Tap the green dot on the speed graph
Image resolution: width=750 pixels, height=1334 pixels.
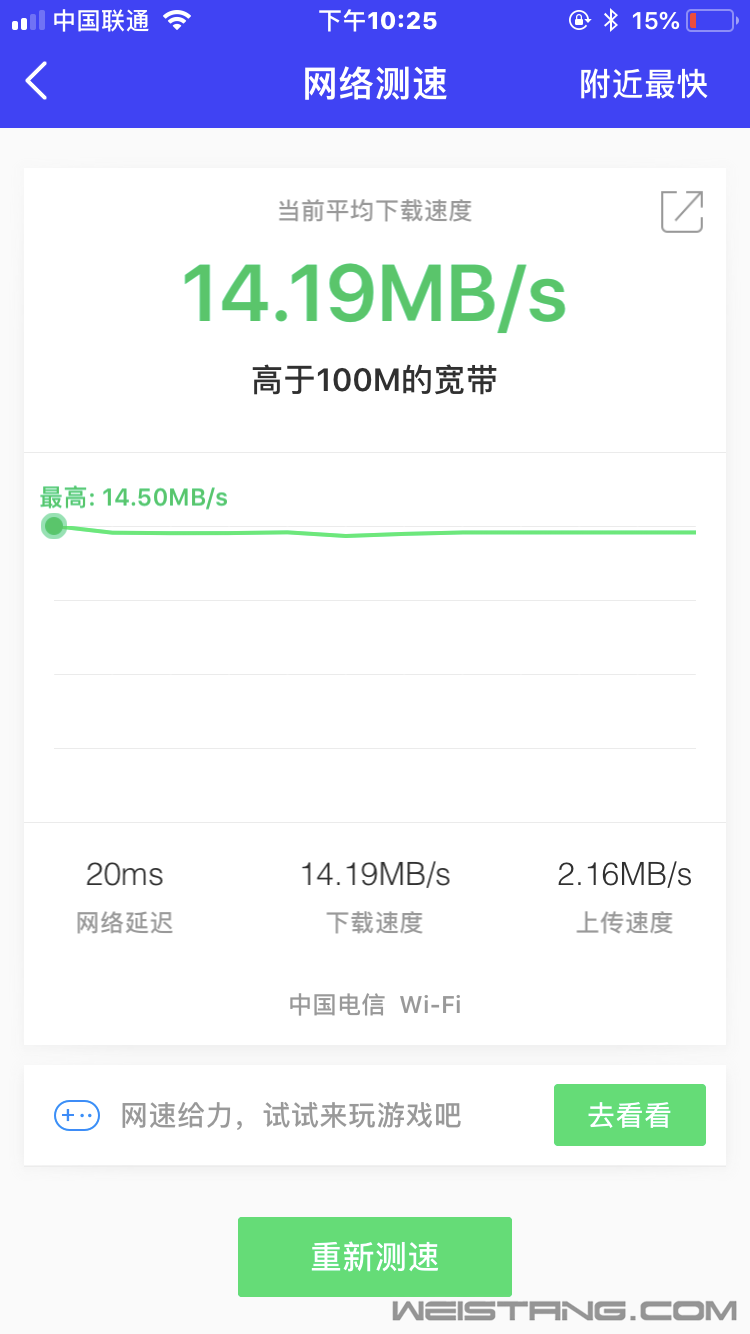point(53,526)
